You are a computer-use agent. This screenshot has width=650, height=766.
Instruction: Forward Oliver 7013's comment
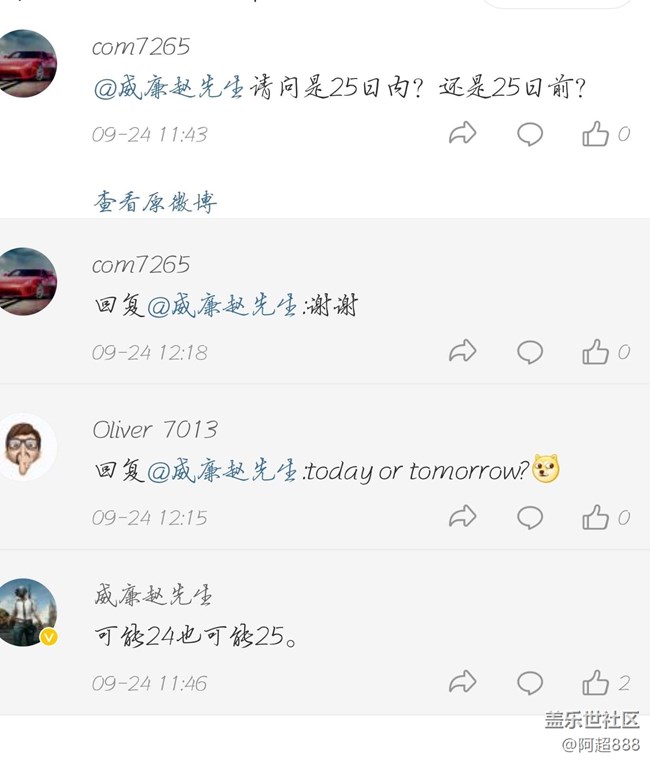click(462, 517)
